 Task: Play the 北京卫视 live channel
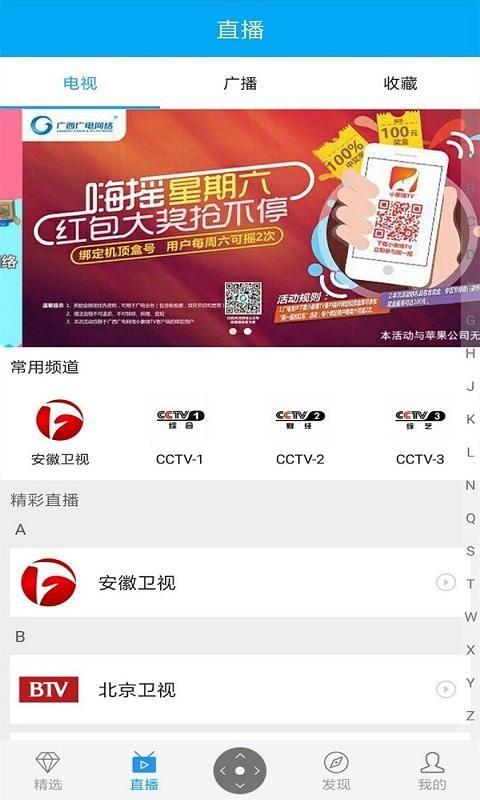pyautogui.click(x=445, y=690)
